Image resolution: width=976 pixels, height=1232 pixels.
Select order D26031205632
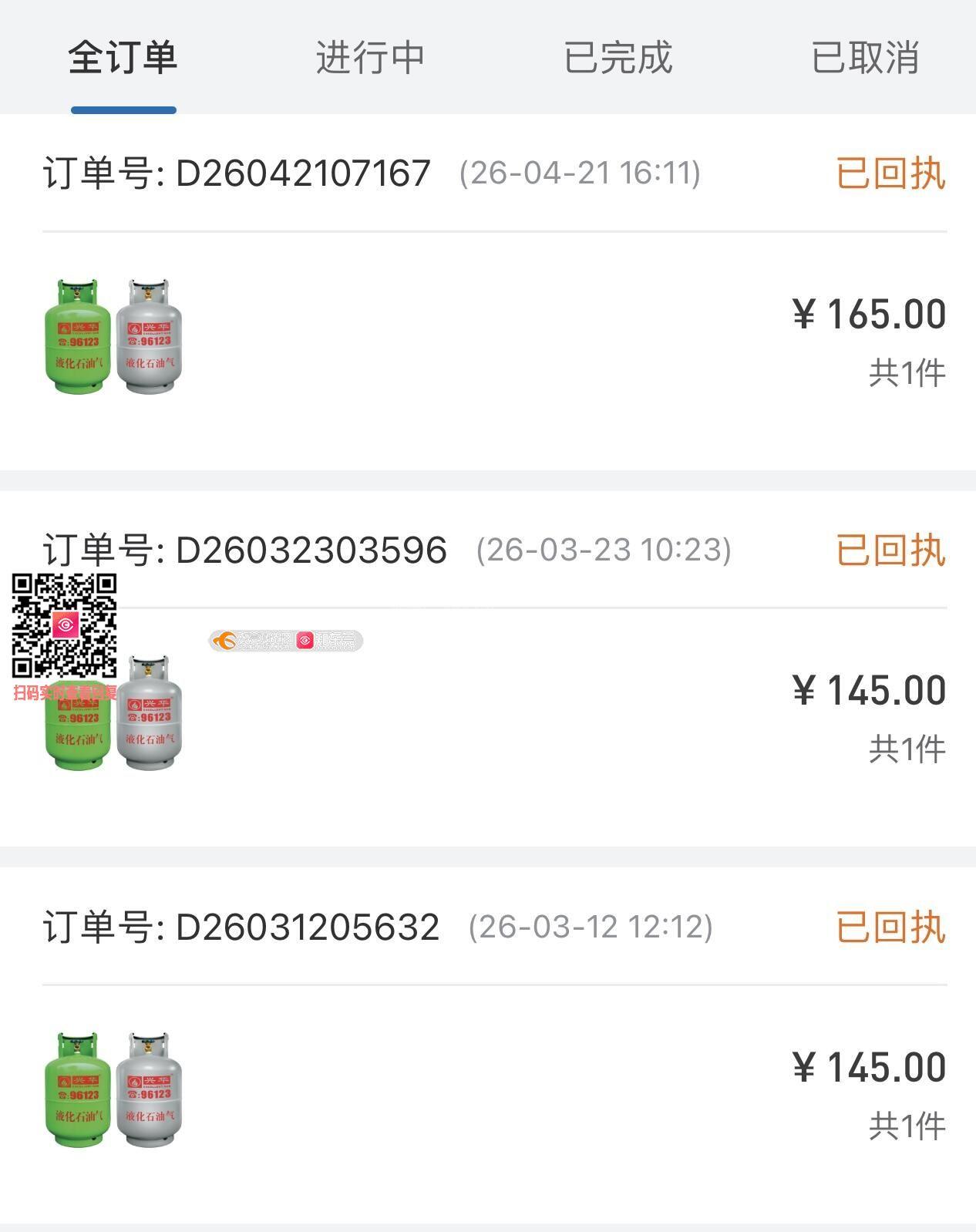[x=308, y=927]
